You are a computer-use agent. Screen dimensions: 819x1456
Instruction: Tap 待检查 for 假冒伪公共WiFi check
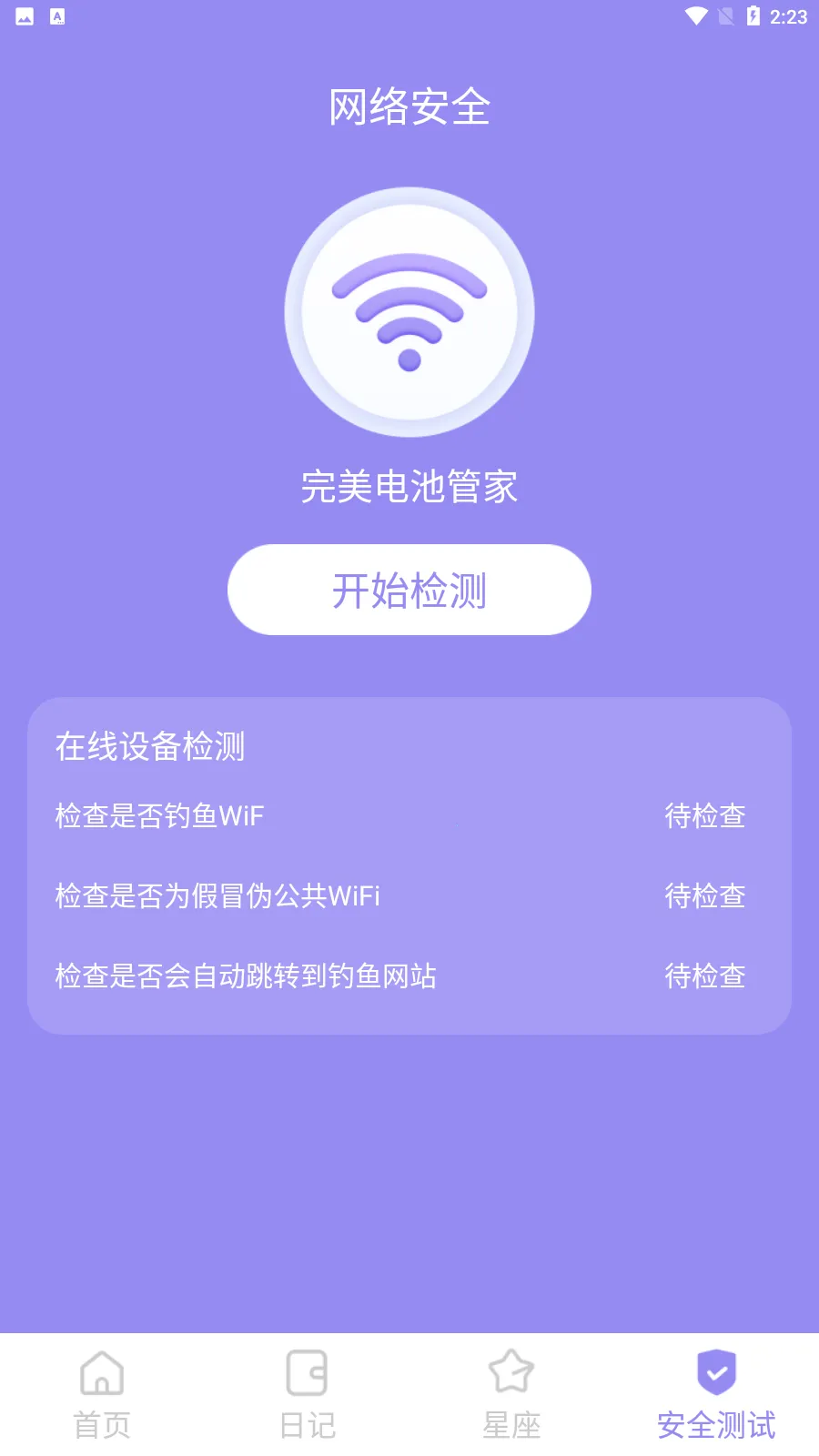705,896
